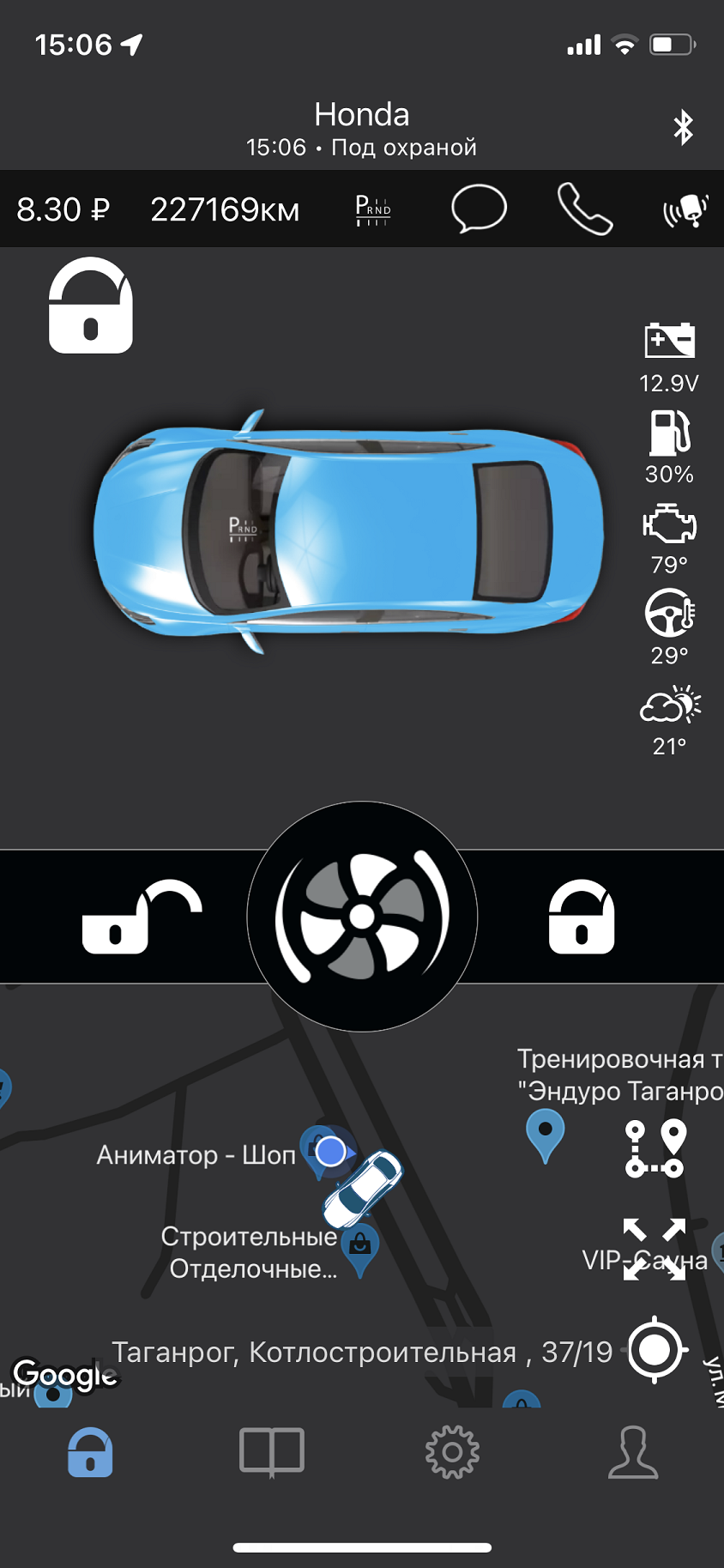The image size is (724, 1568).
Task: Tap the Bluetooth connection icon
Action: tap(683, 128)
